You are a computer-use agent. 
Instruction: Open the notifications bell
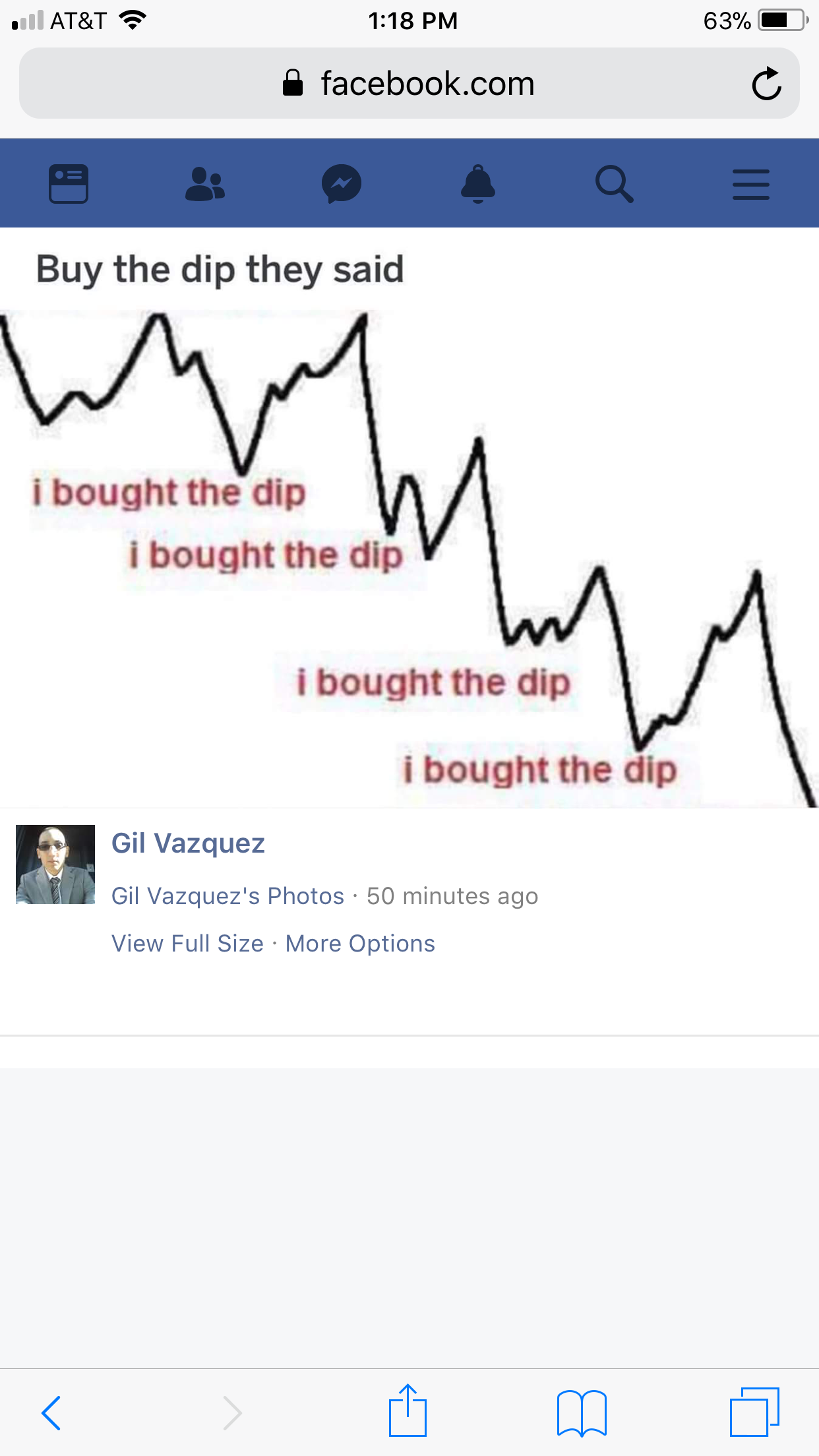click(478, 183)
